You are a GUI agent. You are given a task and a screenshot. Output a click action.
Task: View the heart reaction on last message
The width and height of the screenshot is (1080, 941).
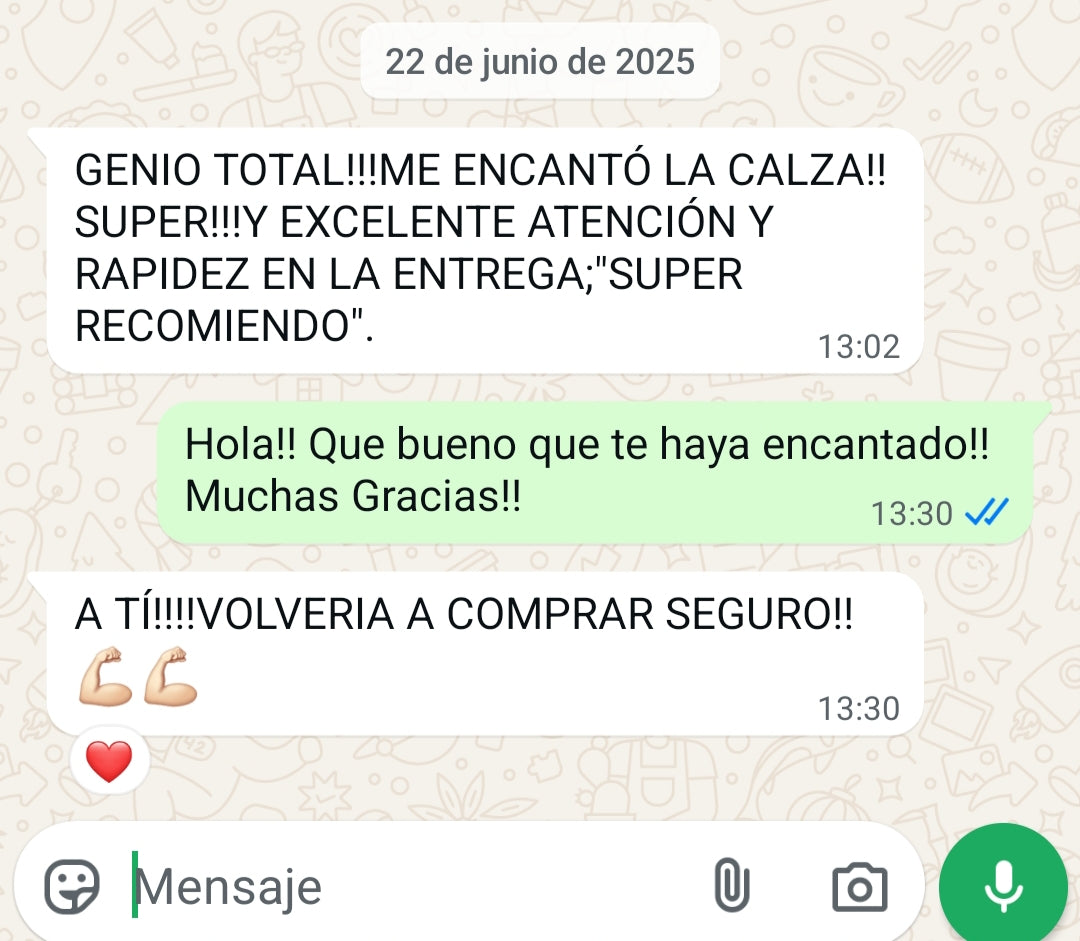[109, 763]
